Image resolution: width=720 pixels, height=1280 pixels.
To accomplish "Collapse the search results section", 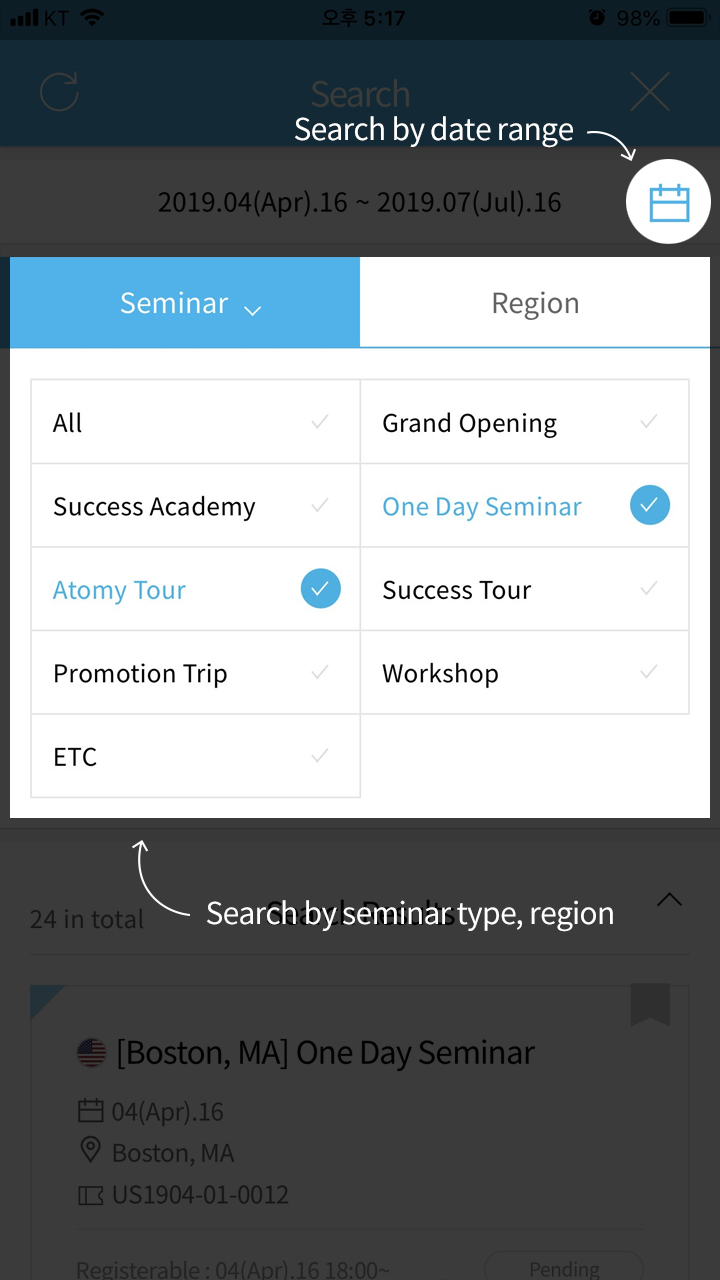I will (x=669, y=900).
